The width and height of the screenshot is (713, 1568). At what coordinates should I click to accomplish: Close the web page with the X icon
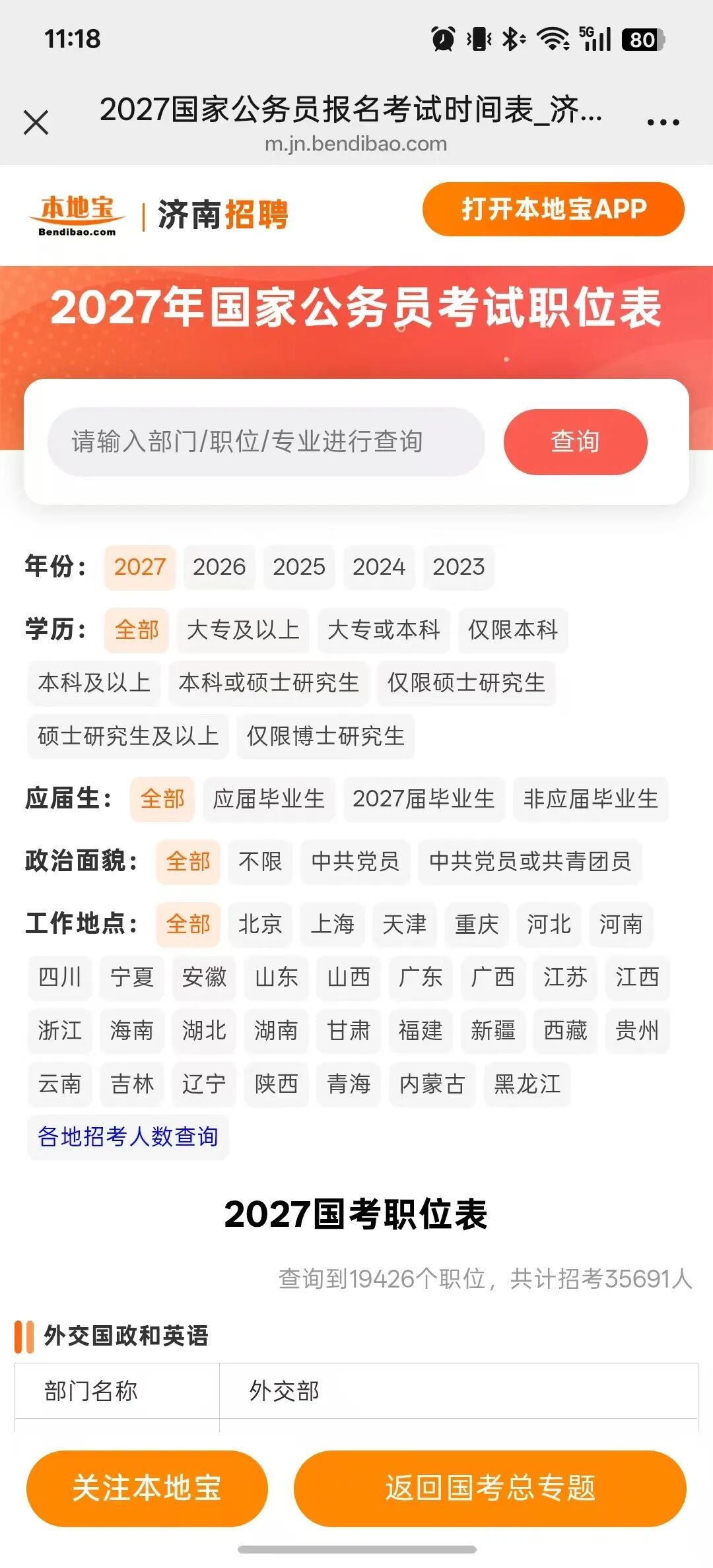pos(36,122)
